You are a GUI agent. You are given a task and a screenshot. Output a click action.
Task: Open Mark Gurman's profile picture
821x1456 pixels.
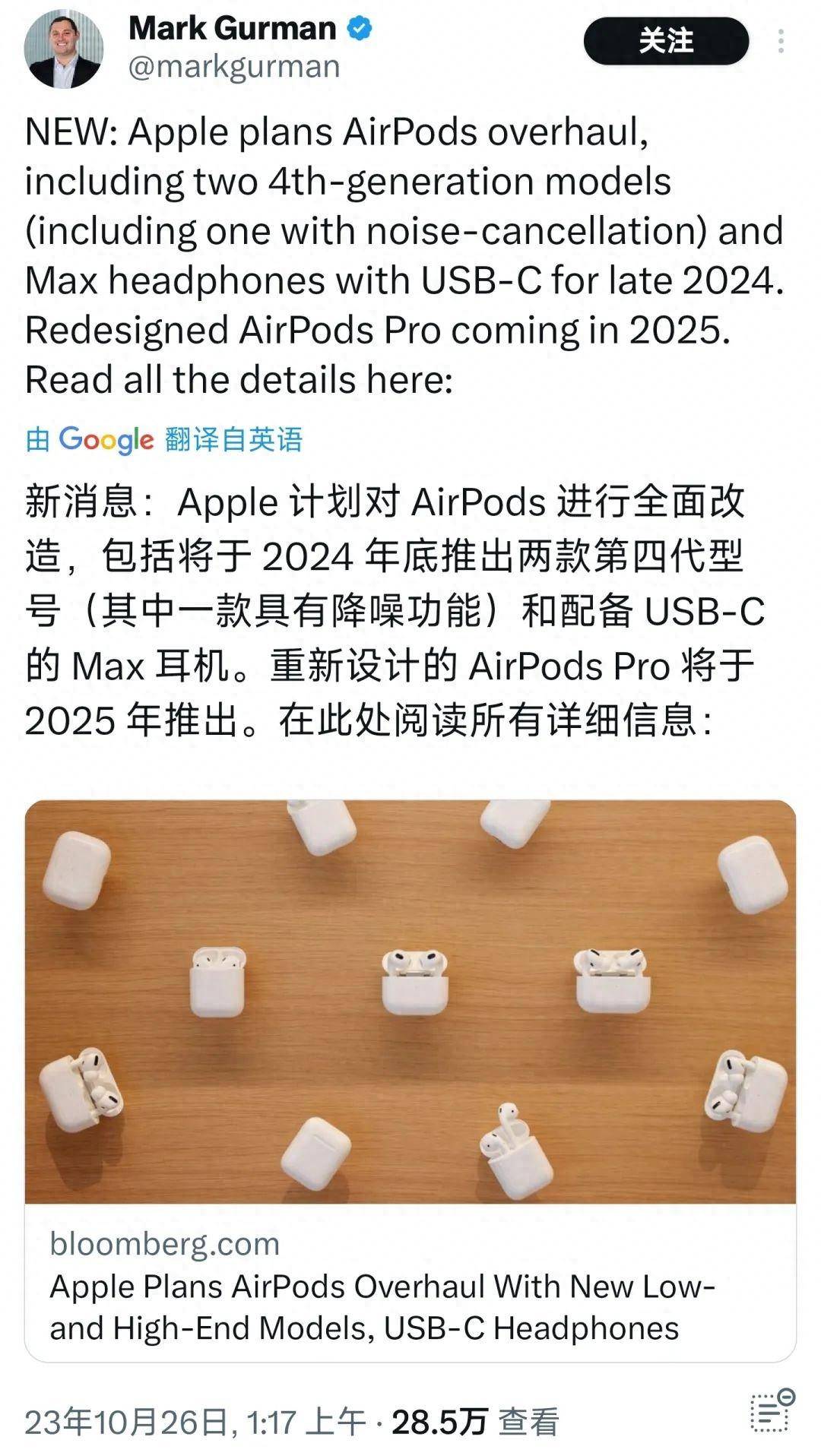click(x=64, y=49)
